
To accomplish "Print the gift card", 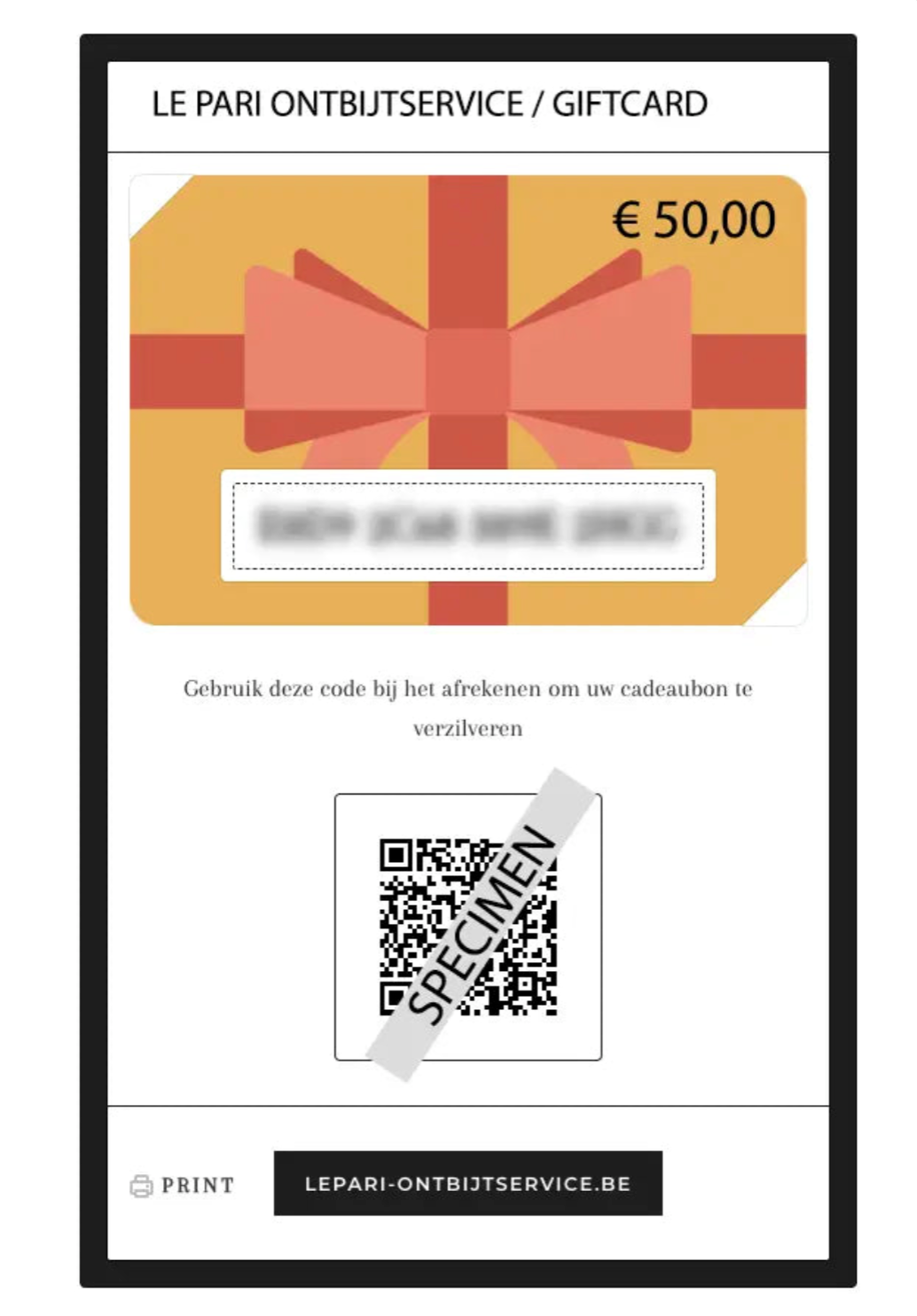I will pos(184,1186).
